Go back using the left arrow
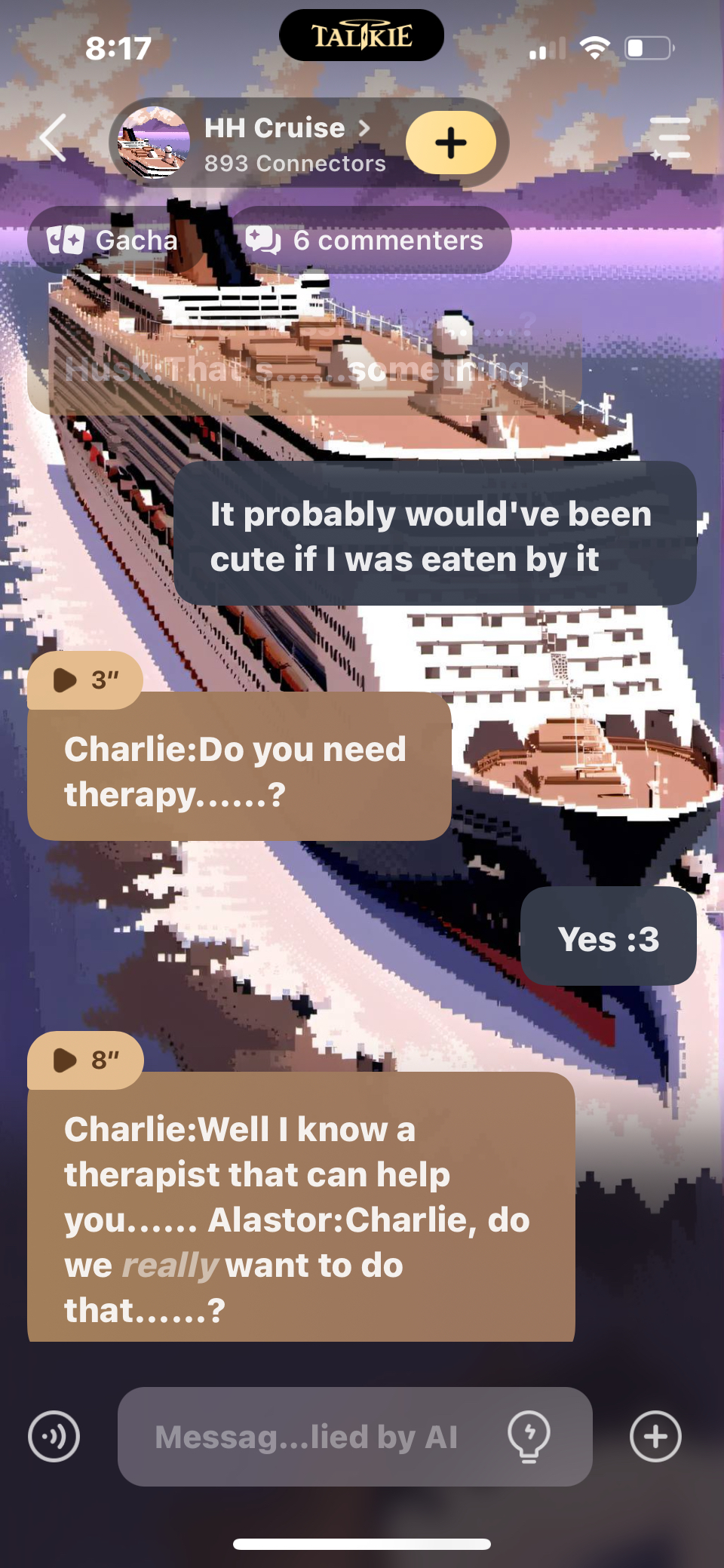 [54, 139]
